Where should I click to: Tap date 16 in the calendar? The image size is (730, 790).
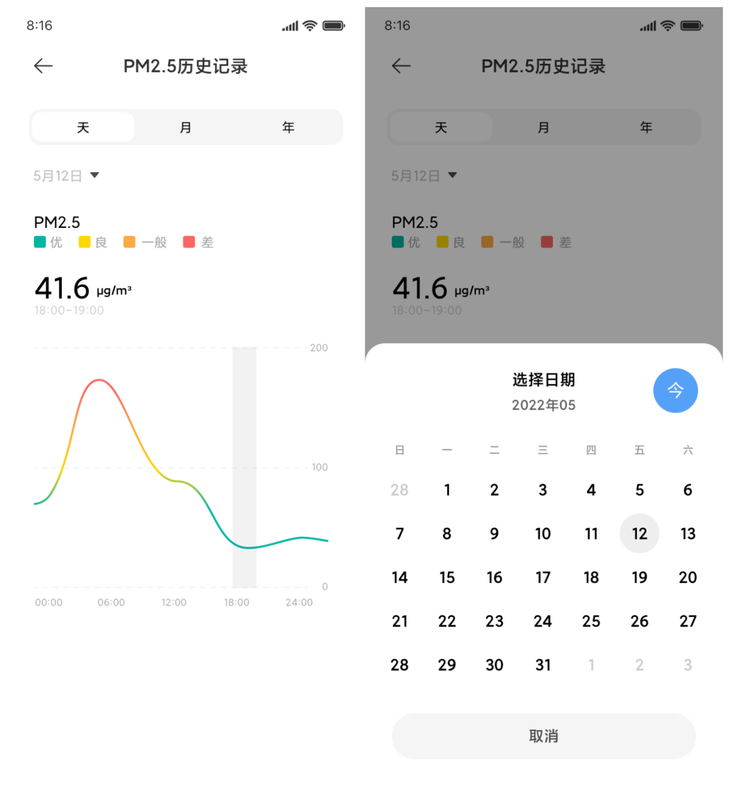[x=494, y=577]
